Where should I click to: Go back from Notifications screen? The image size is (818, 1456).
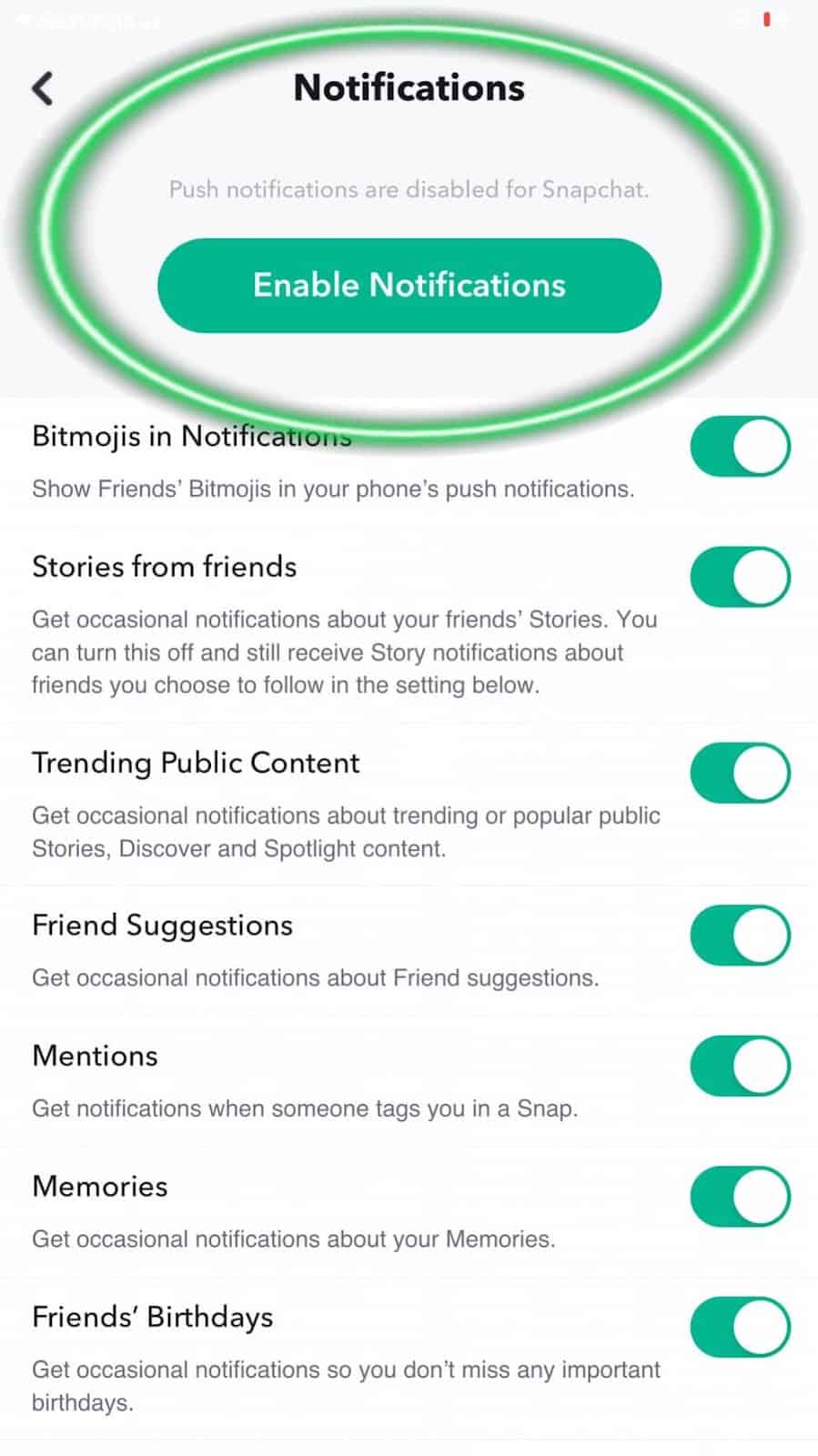point(43,88)
